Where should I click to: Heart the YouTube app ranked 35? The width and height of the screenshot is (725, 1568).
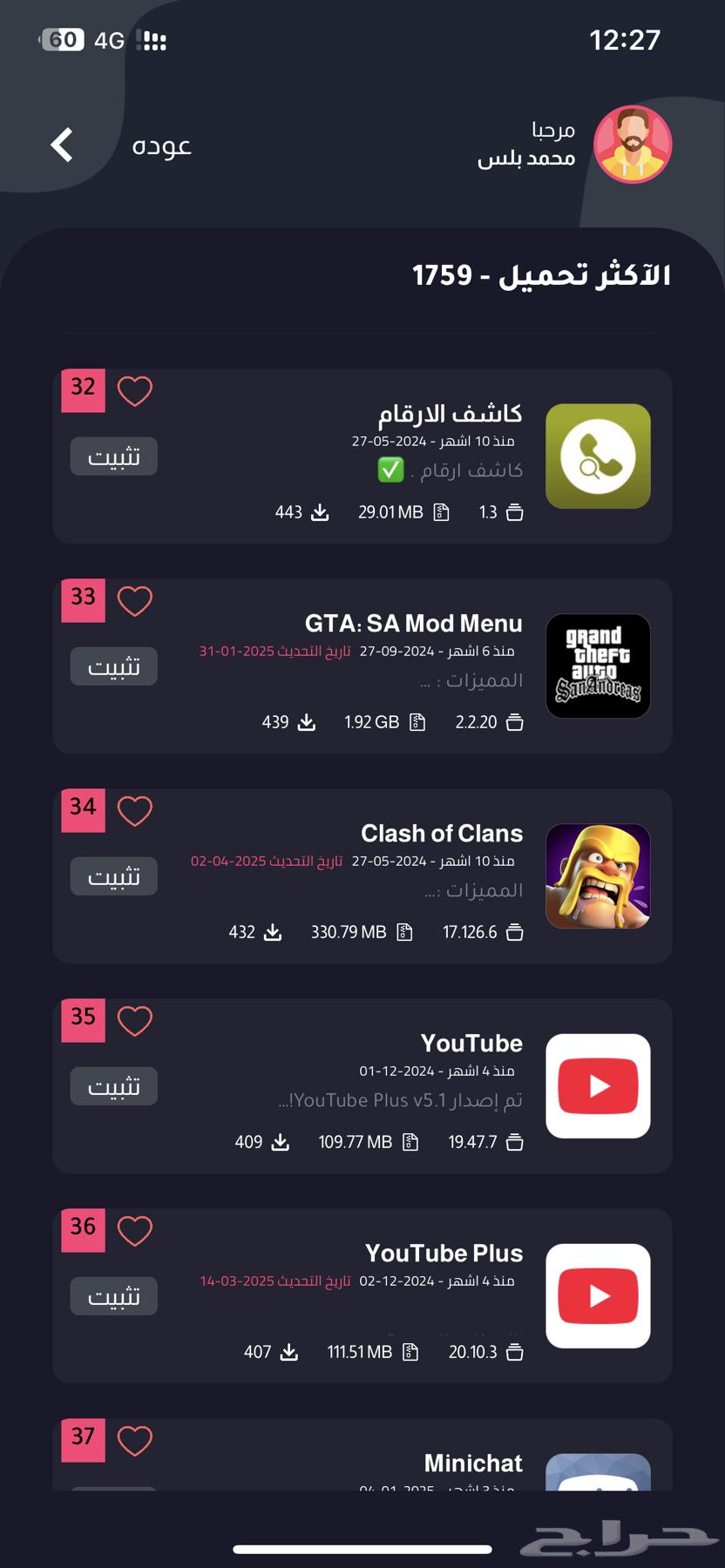pos(135,1021)
